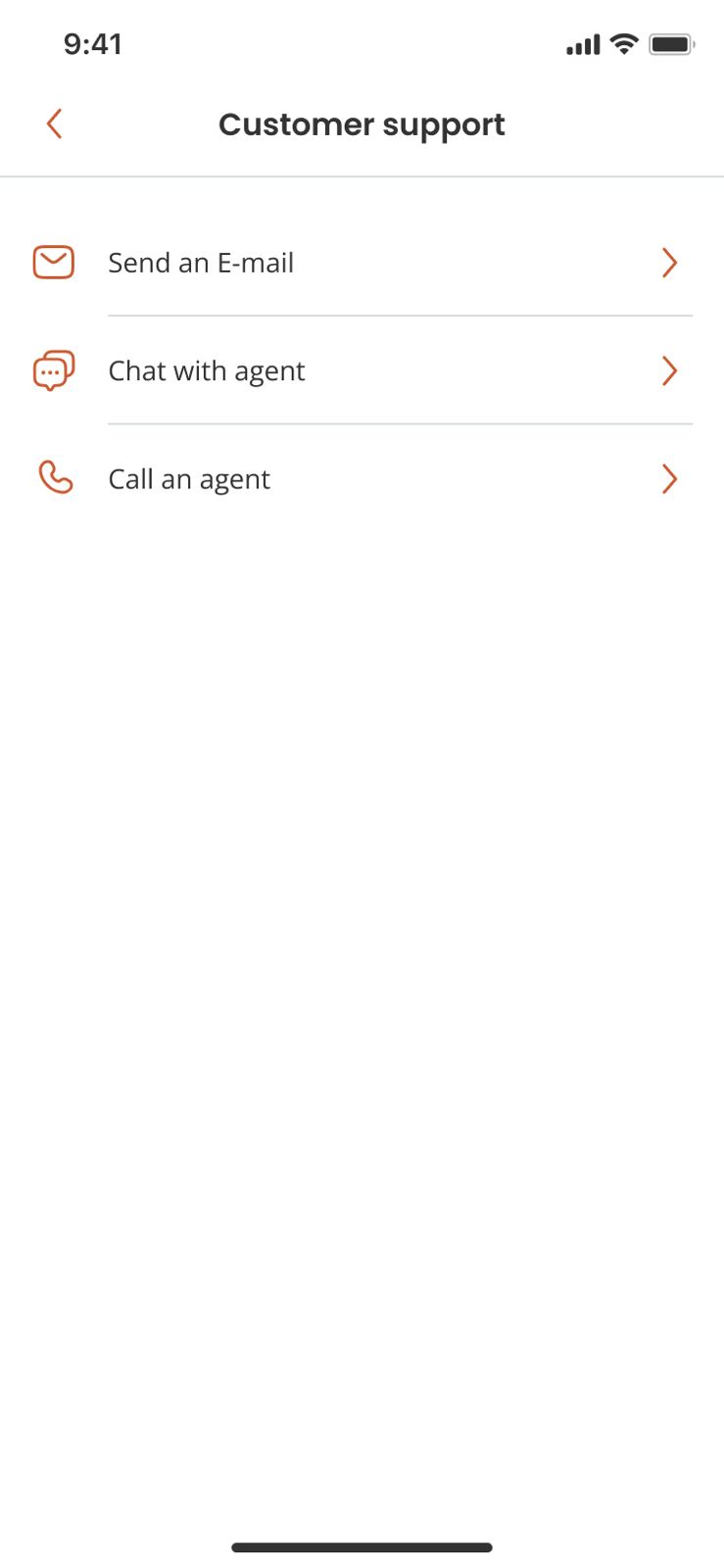Select Call an agent

click(x=189, y=479)
